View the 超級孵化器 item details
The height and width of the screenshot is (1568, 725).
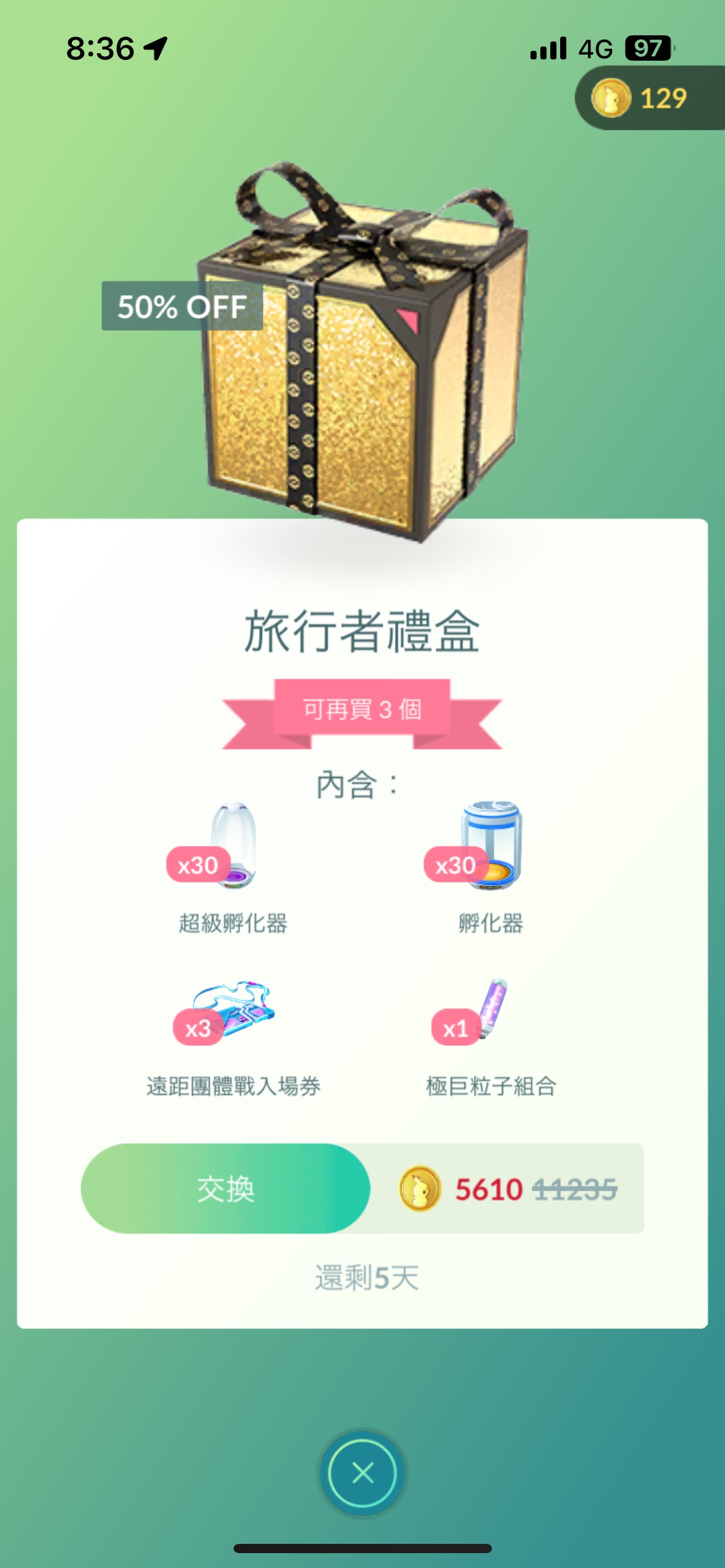[x=234, y=847]
